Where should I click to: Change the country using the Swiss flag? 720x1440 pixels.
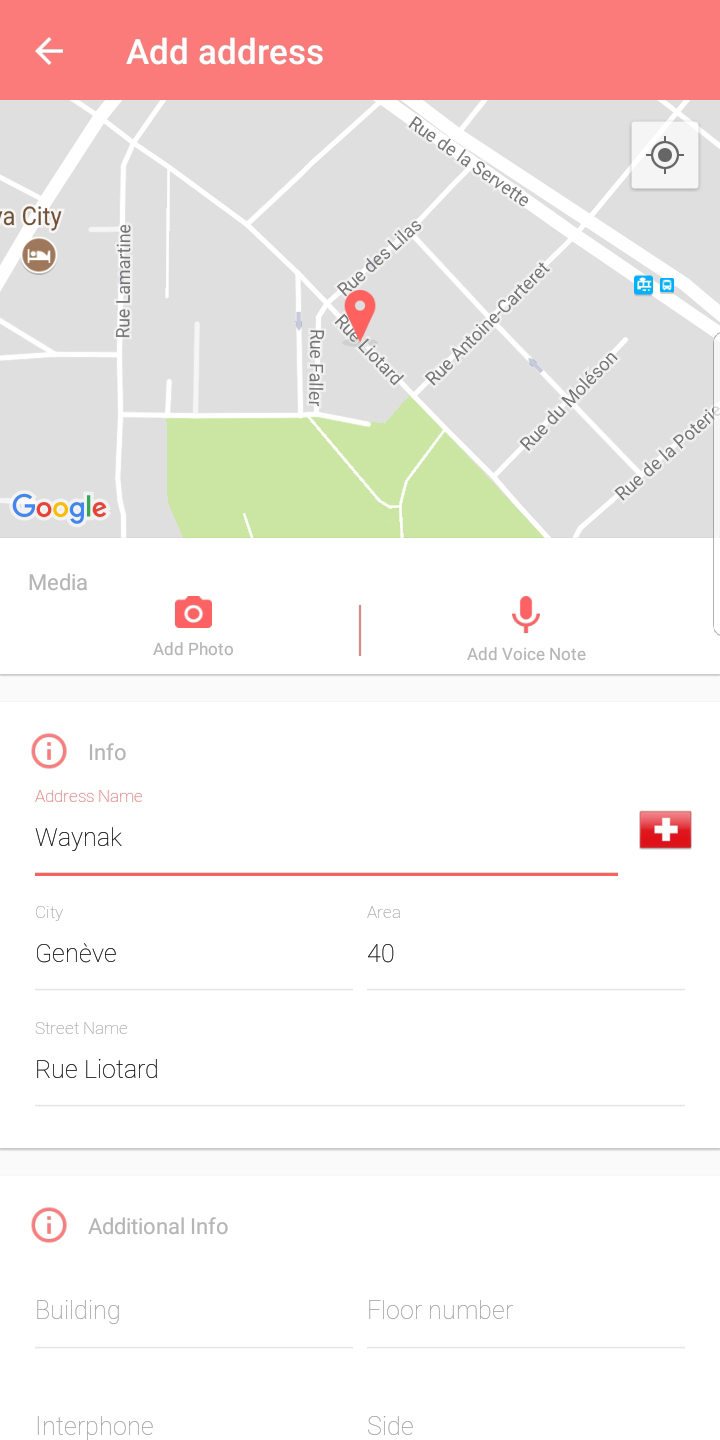[x=666, y=830]
